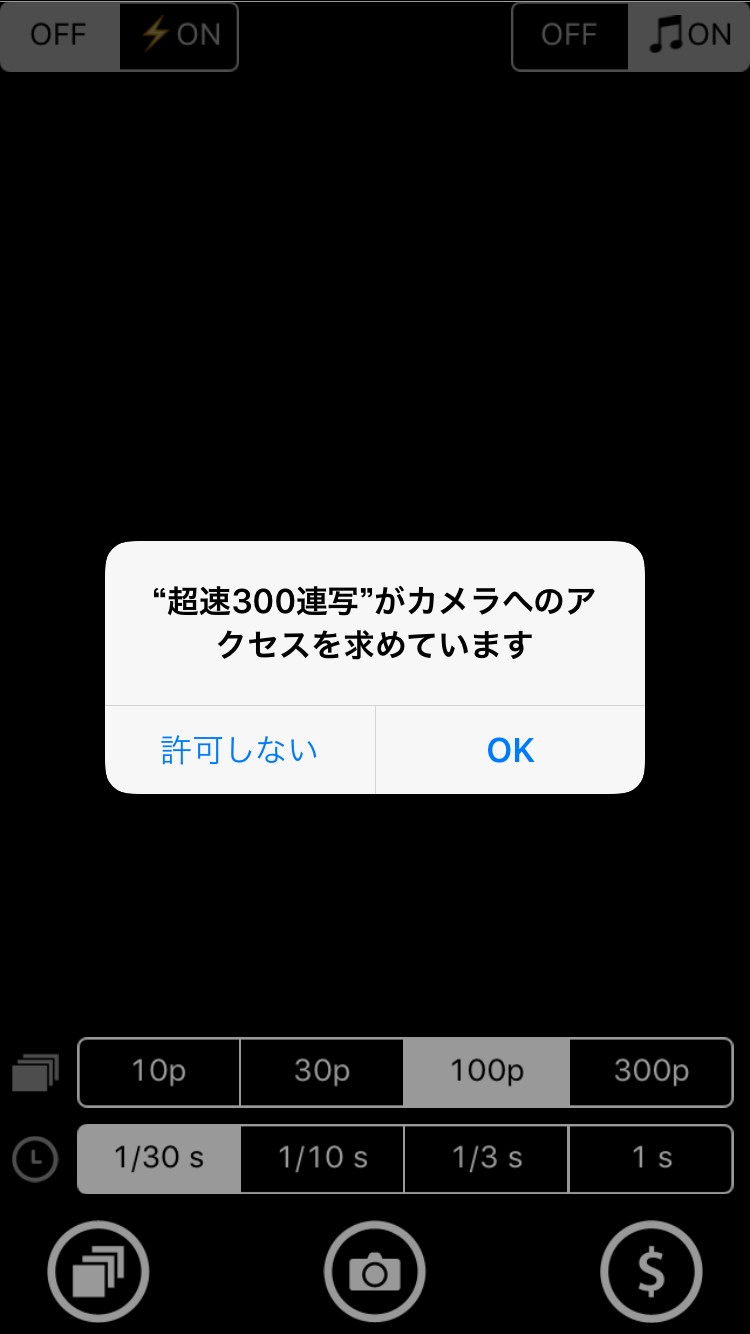Image resolution: width=750 pixels, height=1334 pixels.
Task: Turn the shutter sound OFF
Action: pyautogui.click(x=570, y=36)
